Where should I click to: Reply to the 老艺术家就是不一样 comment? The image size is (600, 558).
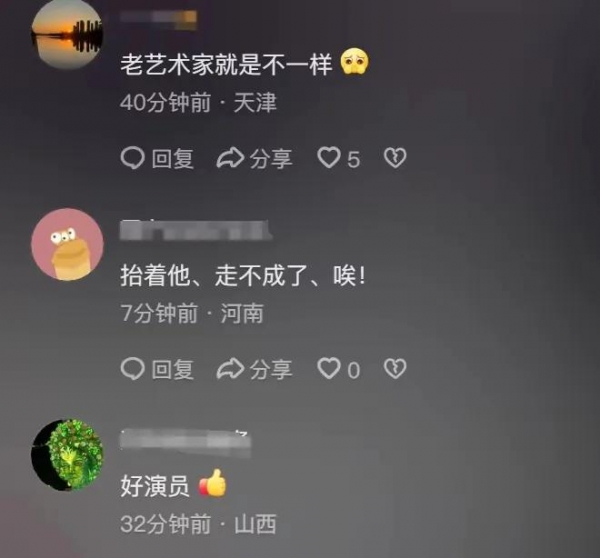[157, 158]
